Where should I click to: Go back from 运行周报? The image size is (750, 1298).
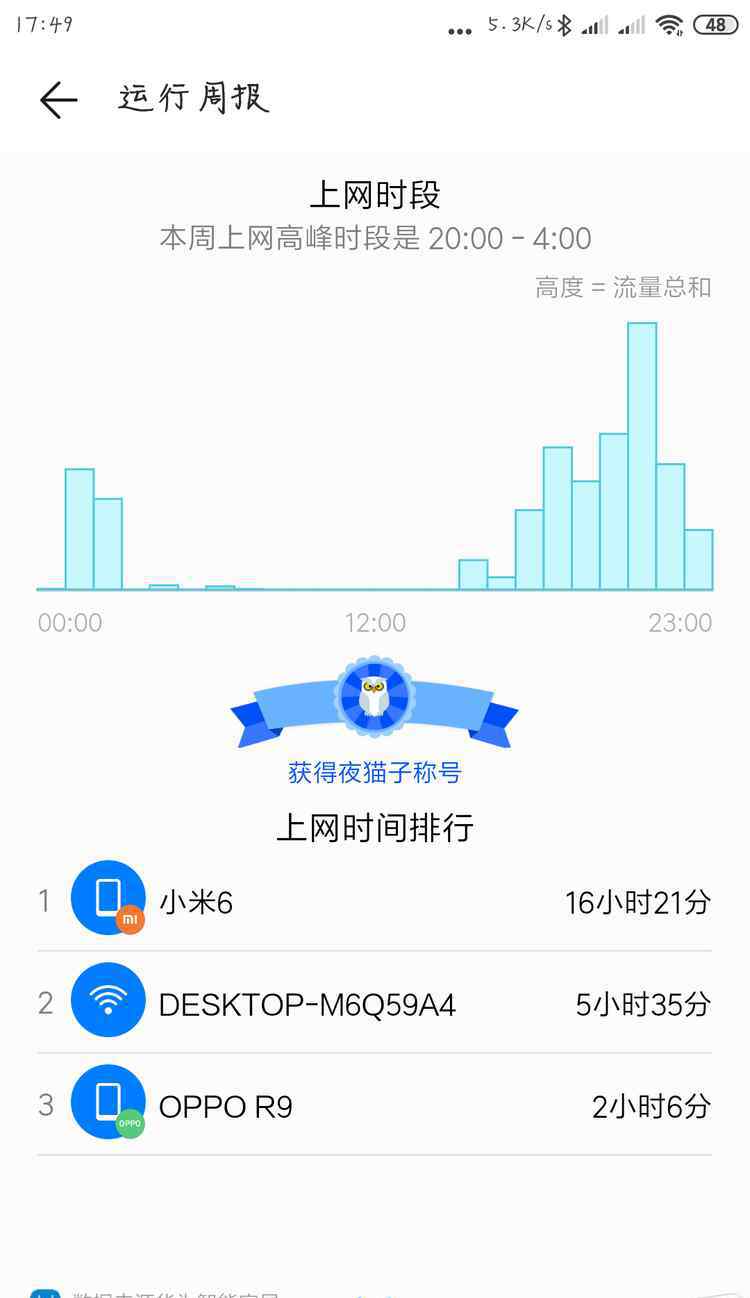(58, 100)
